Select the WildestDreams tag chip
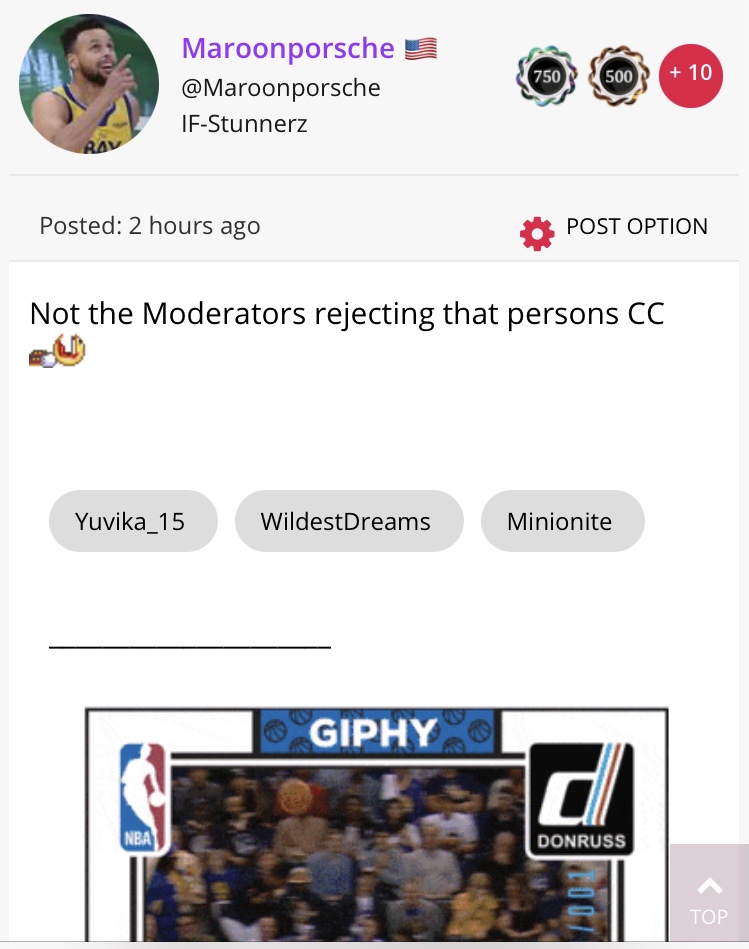This screenshot has width=749, height=949. click(348, 521)
